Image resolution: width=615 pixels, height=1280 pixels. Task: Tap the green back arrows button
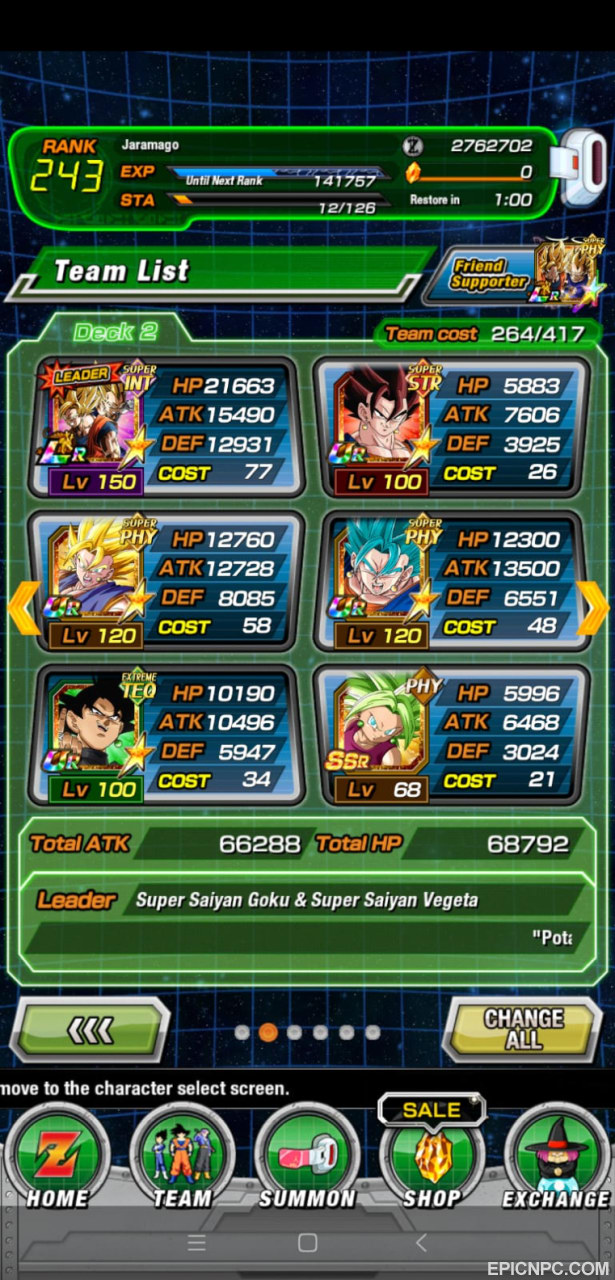(x=90, y=1030)
